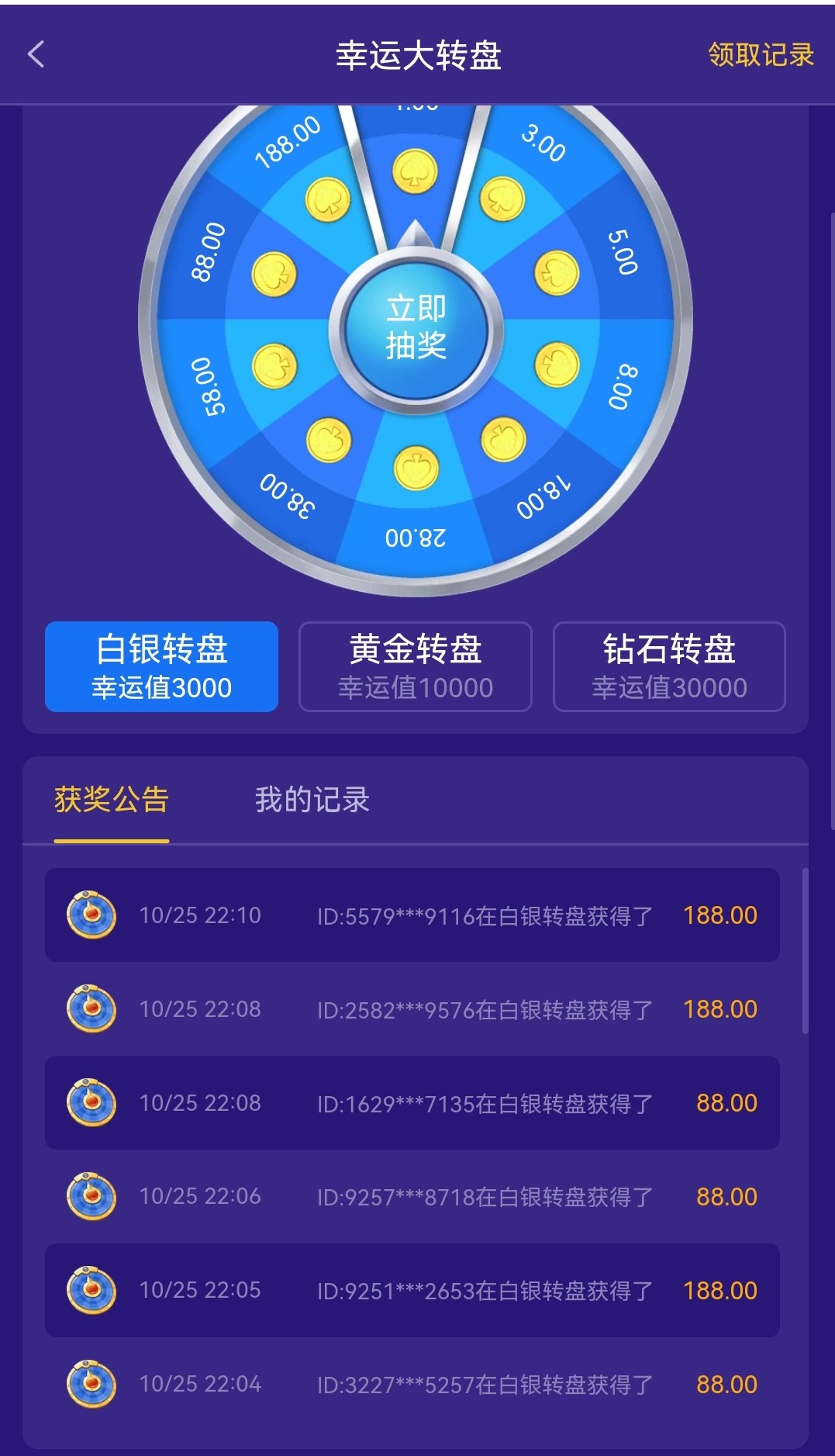This screenshot has height=1456, width=835.
Task: Show the 获奖公告 winners tab
Action: coord(112,800)
